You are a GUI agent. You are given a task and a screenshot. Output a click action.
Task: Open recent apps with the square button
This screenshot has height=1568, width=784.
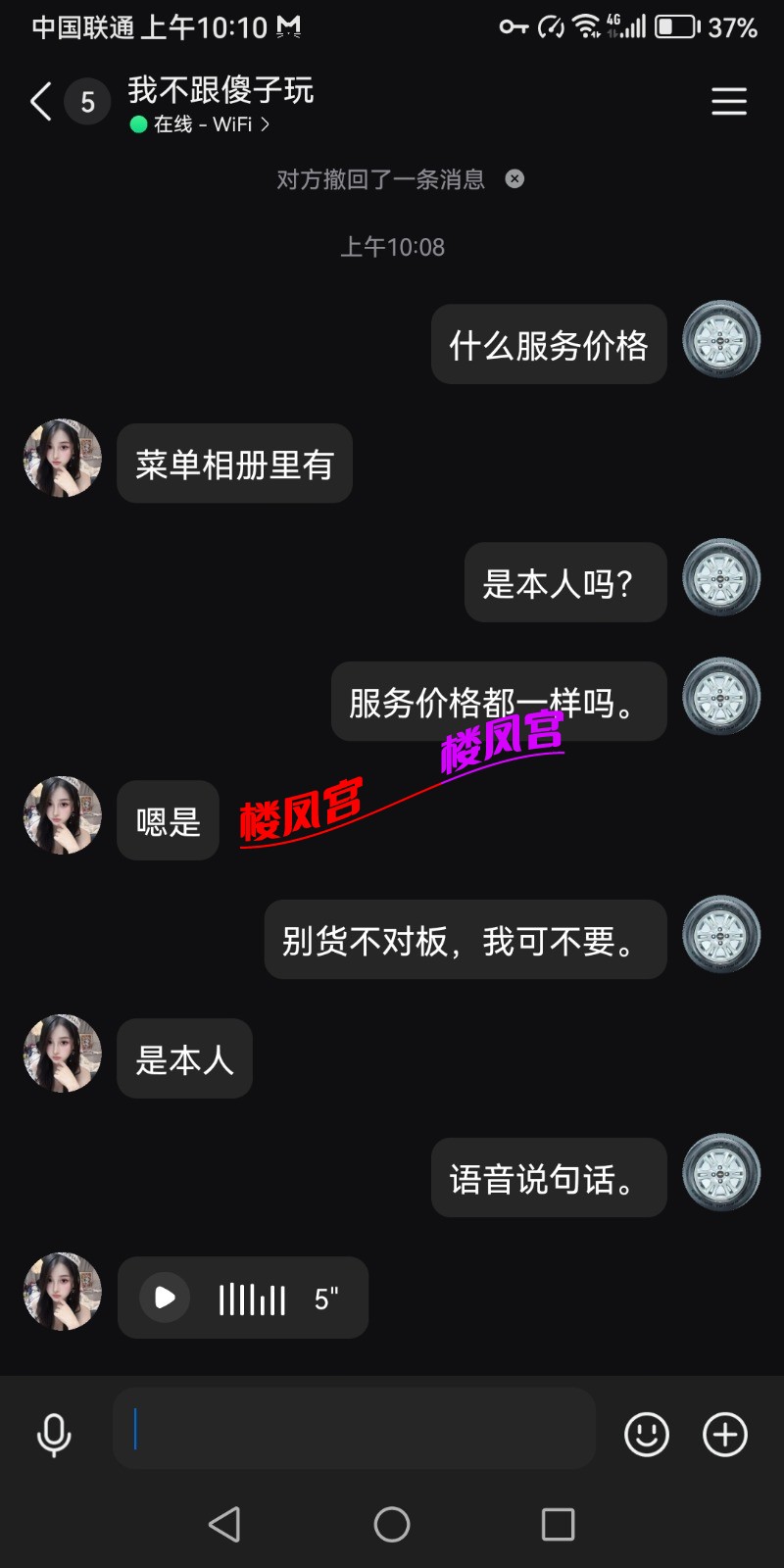point(557,1525)
